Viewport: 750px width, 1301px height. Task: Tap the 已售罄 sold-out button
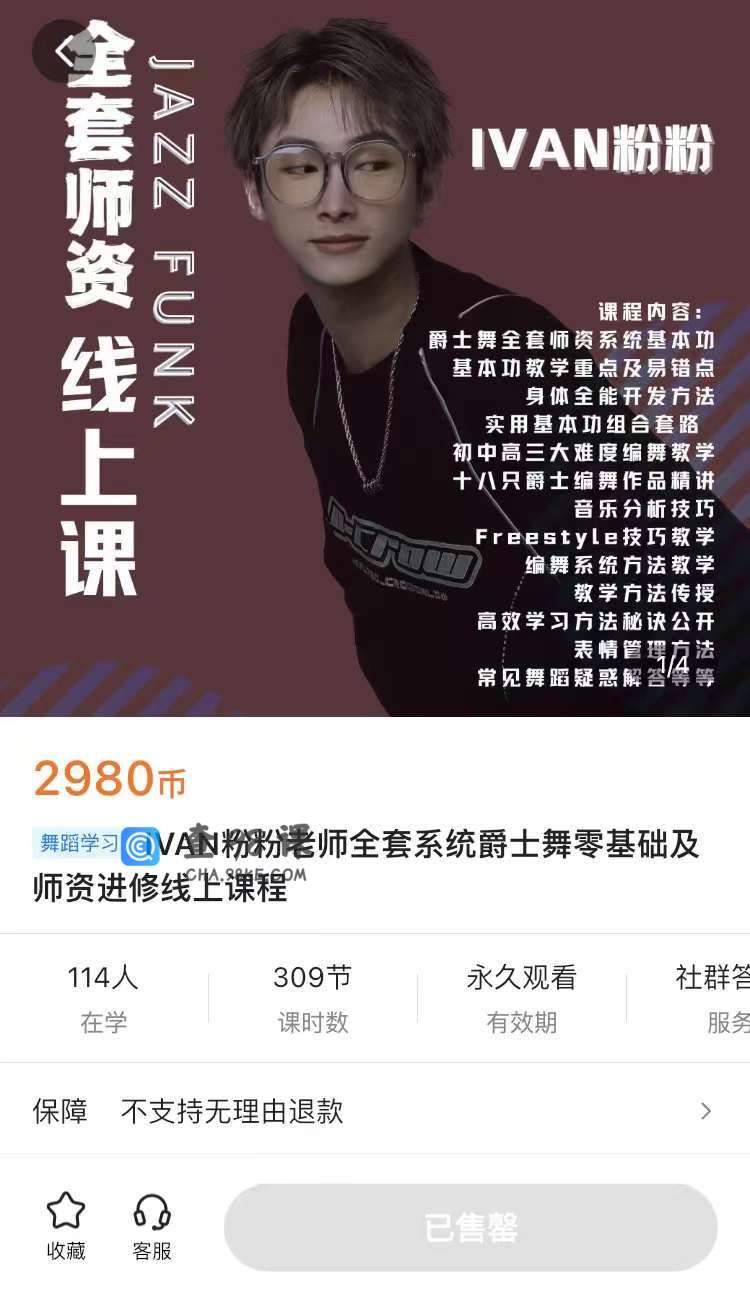pos(471,1227)
